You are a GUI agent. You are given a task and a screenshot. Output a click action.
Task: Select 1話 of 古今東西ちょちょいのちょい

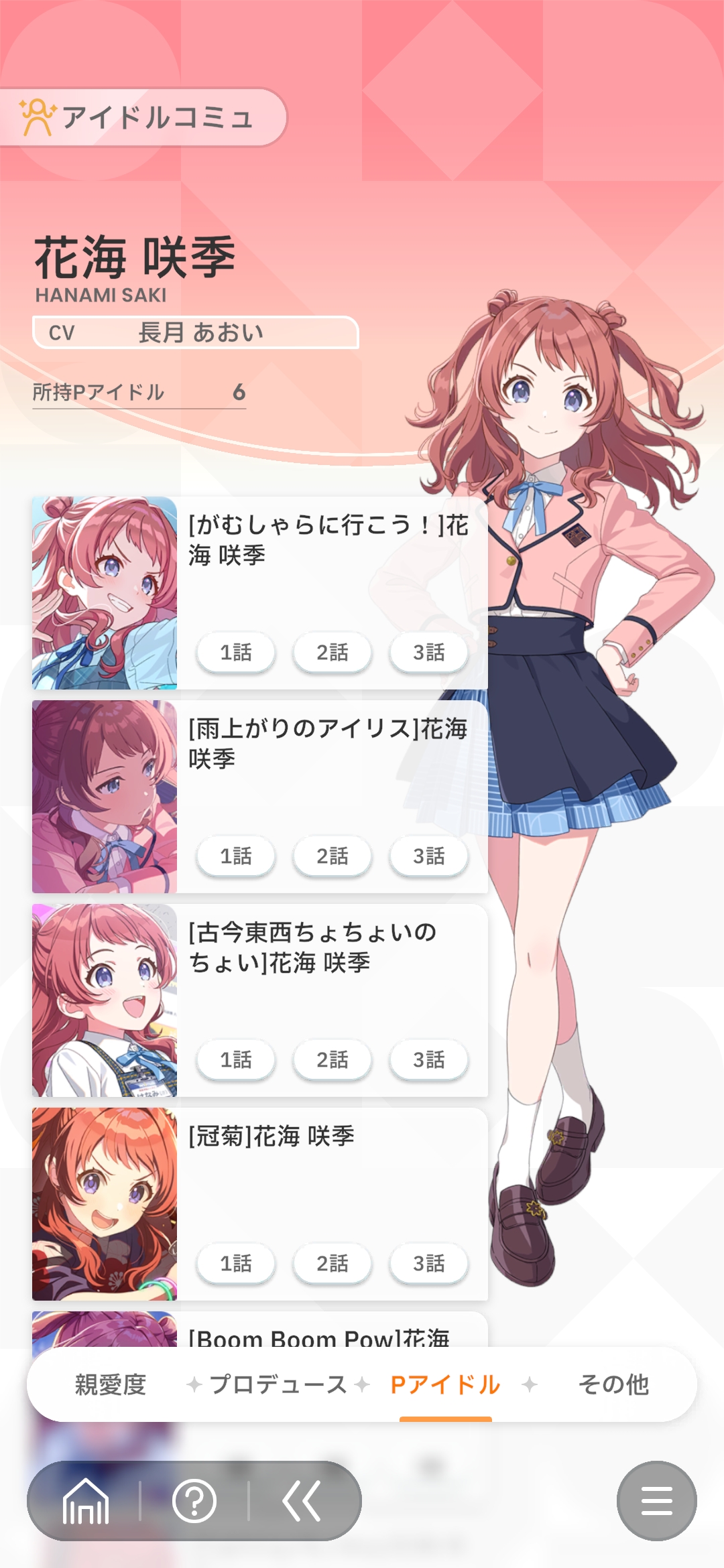pyautogui.click(x=236, y=1059)
